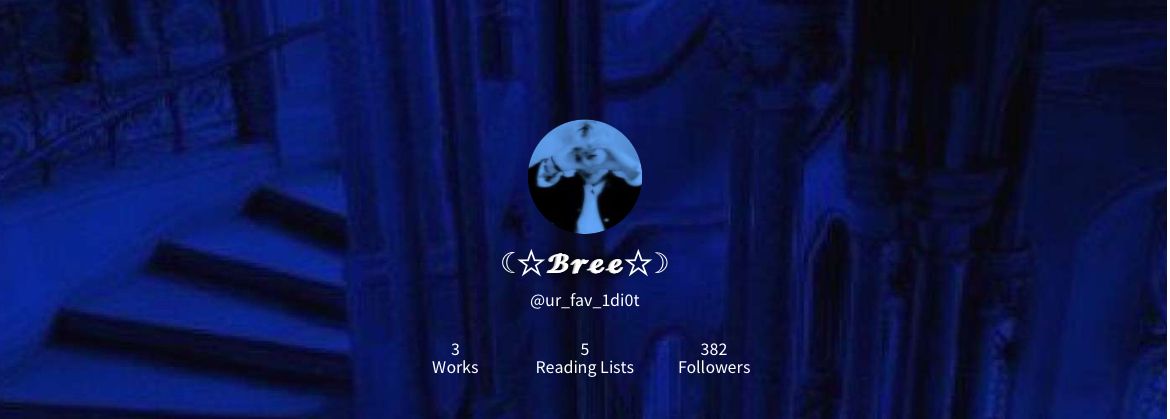Open Bree's profile picture
Viewport: 1170px width, 419px height.
pyautogui.click(x=585, y=177)
